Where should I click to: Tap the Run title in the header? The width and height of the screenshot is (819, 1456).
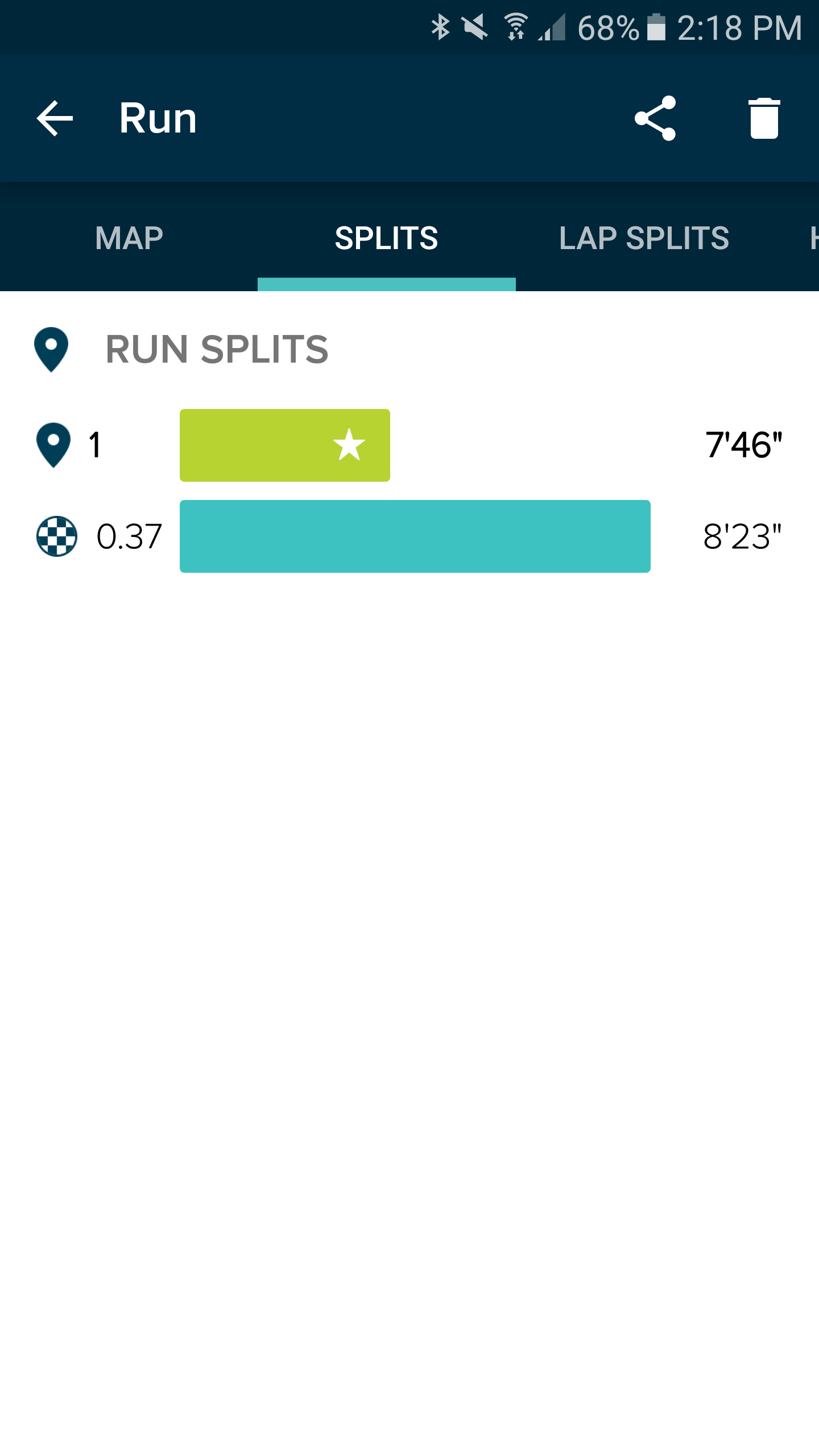pos(157,118)
